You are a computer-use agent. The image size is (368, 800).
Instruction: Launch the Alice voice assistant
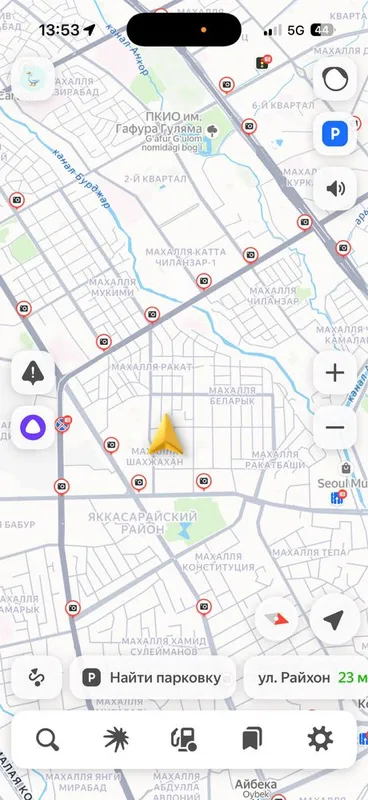33,428
